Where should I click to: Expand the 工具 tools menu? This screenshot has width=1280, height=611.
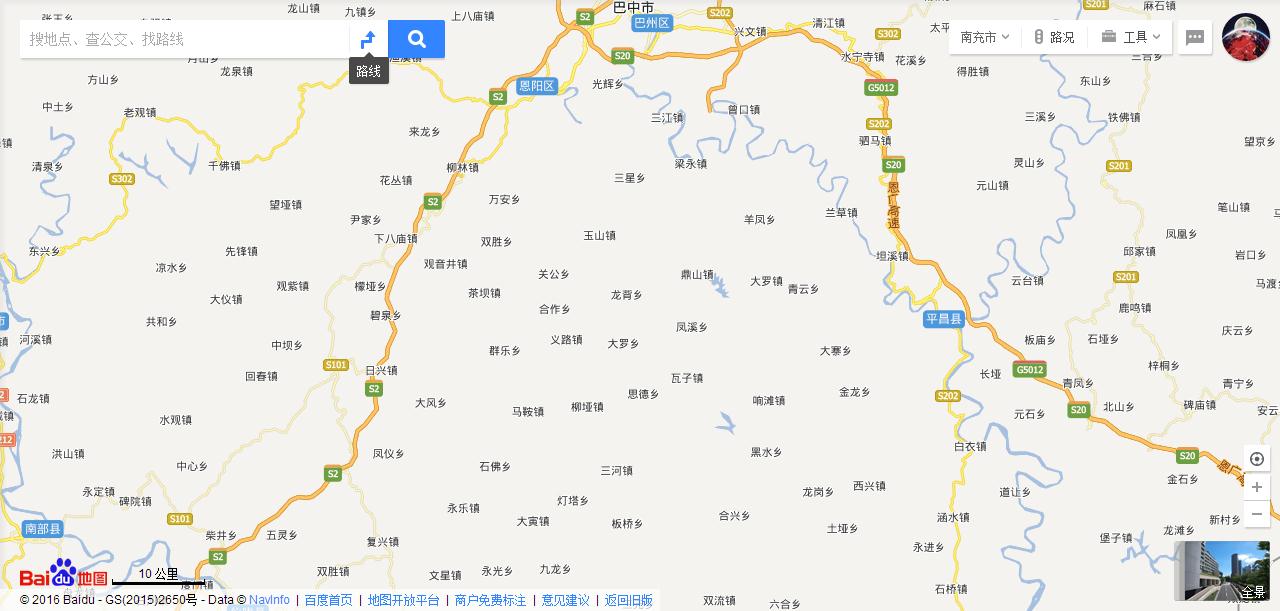click(x=1131, y=37)
